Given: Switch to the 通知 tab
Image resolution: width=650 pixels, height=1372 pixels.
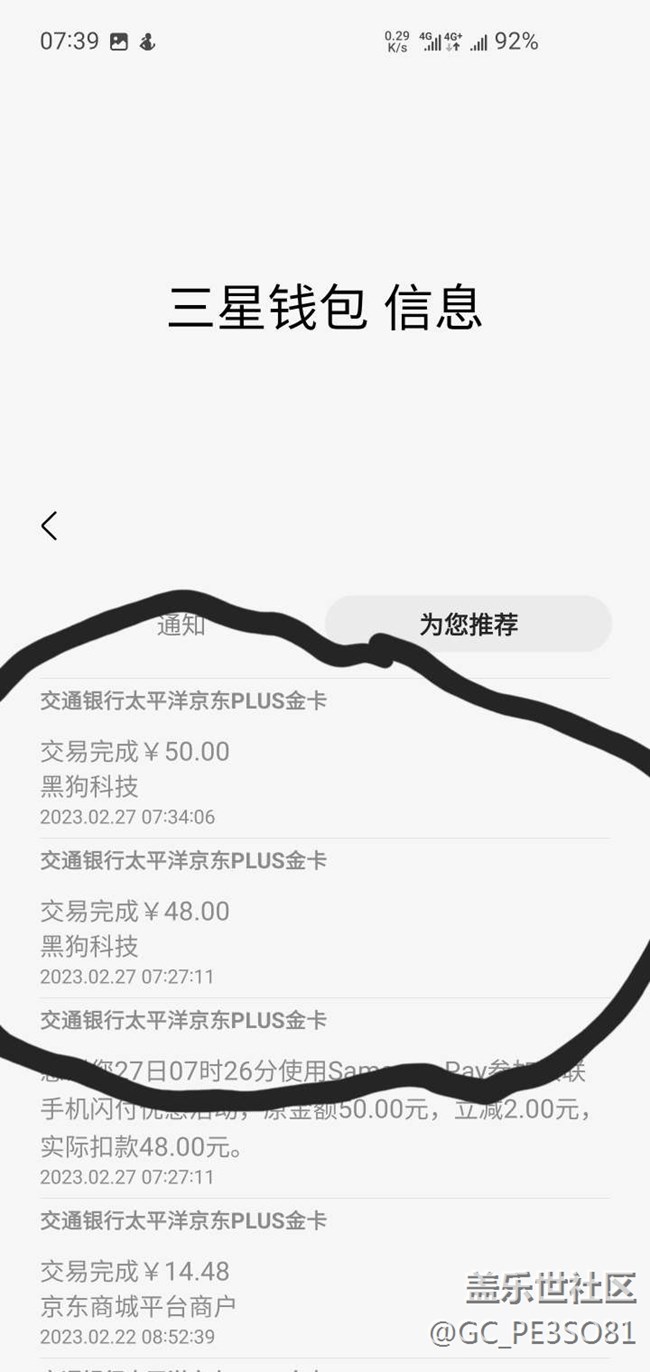Looking at the screenshot, I should [181, 625].
